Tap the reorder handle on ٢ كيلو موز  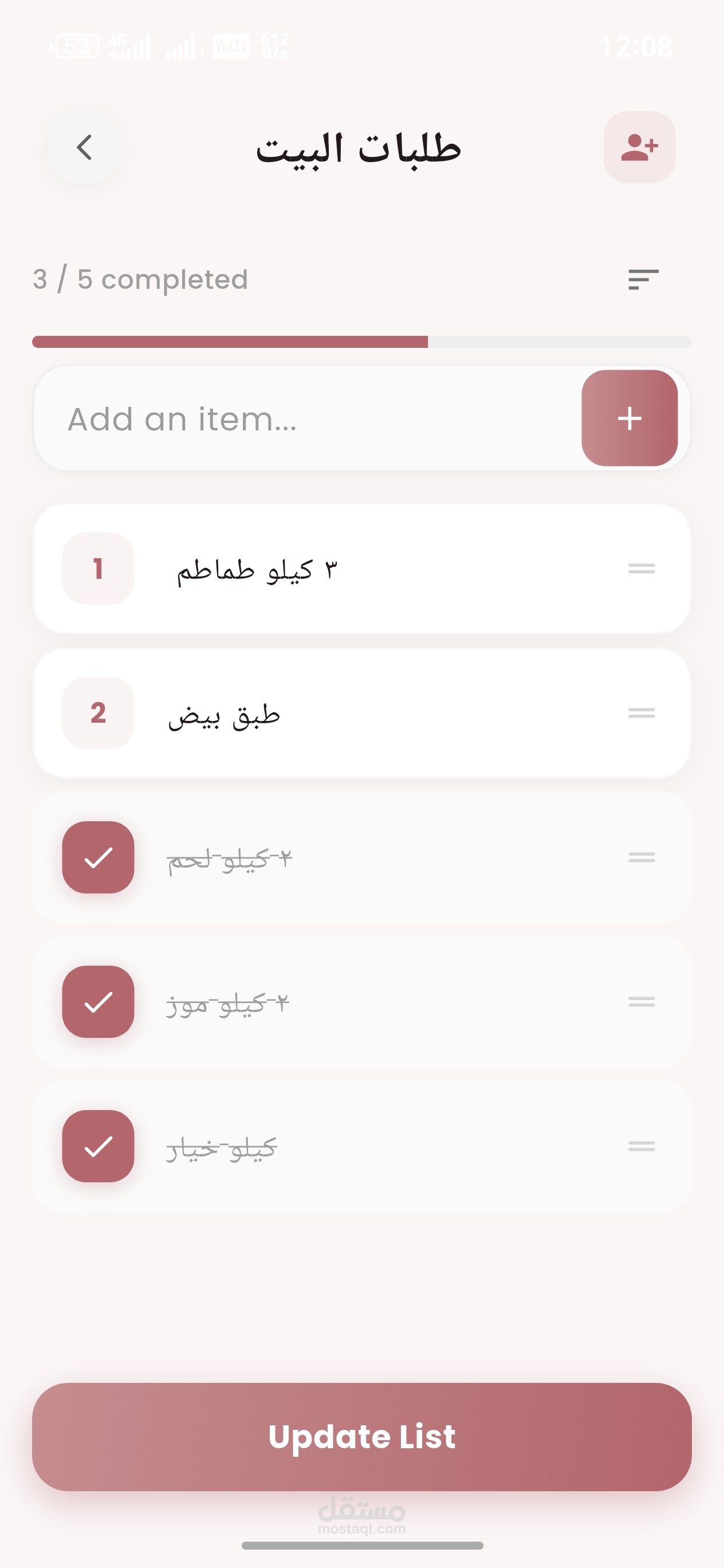tap(642, 1001)
